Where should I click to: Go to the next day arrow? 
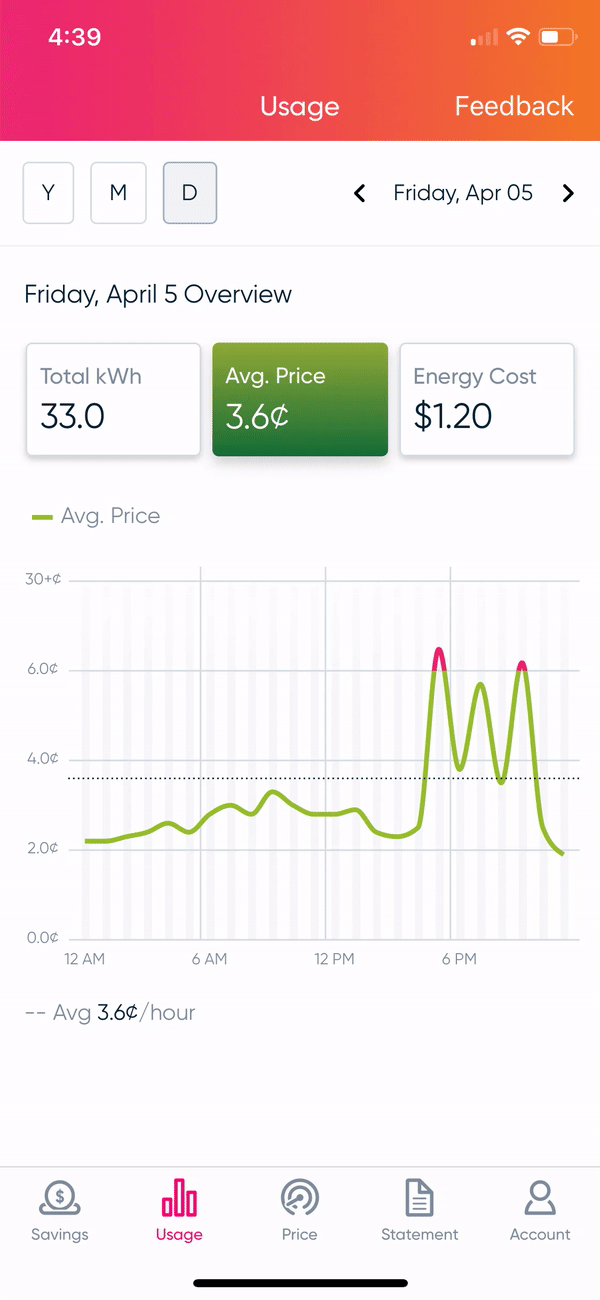coord(568,193)
